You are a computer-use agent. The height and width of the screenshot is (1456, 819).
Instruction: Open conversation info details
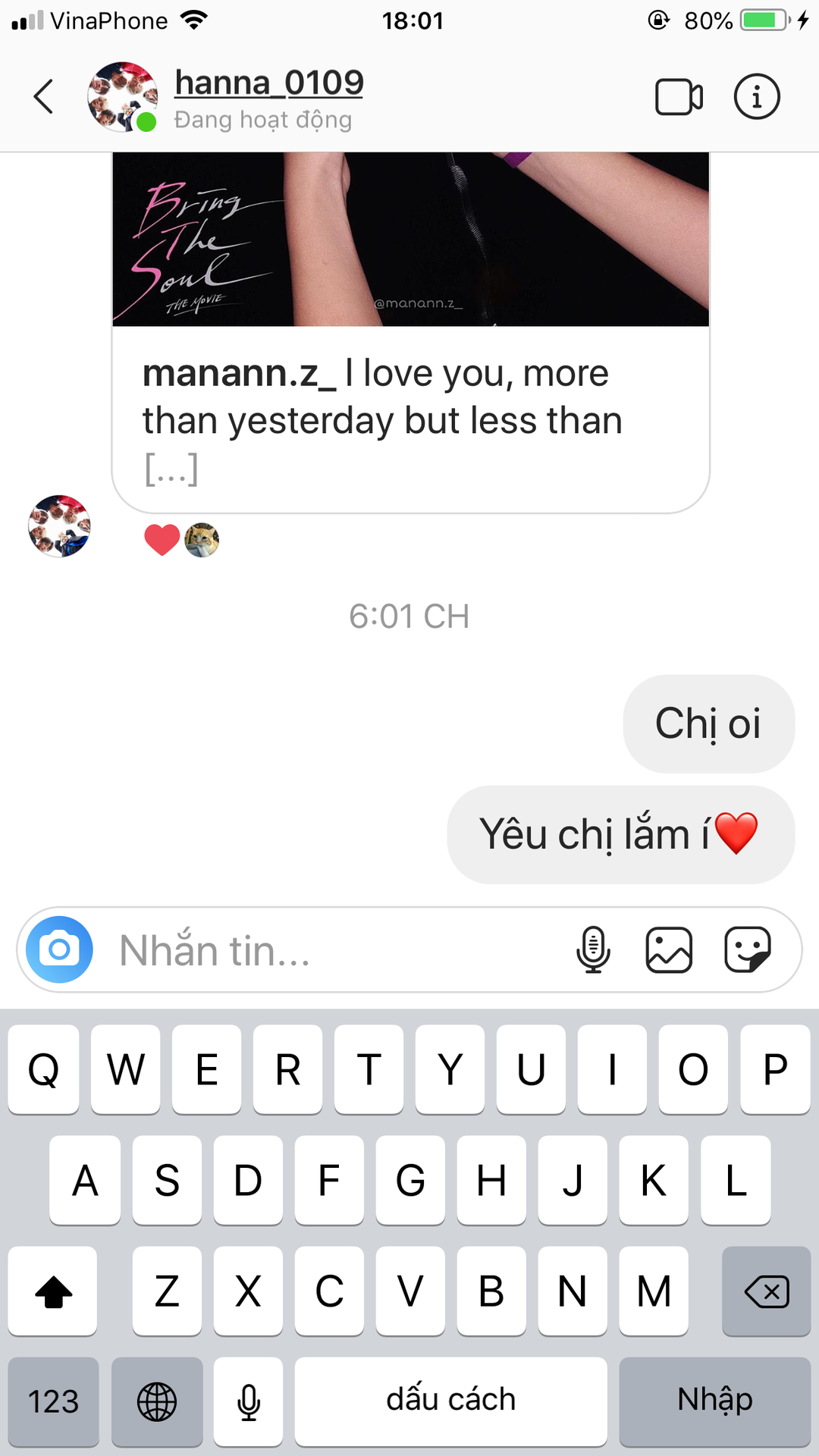tap(757, 97)
